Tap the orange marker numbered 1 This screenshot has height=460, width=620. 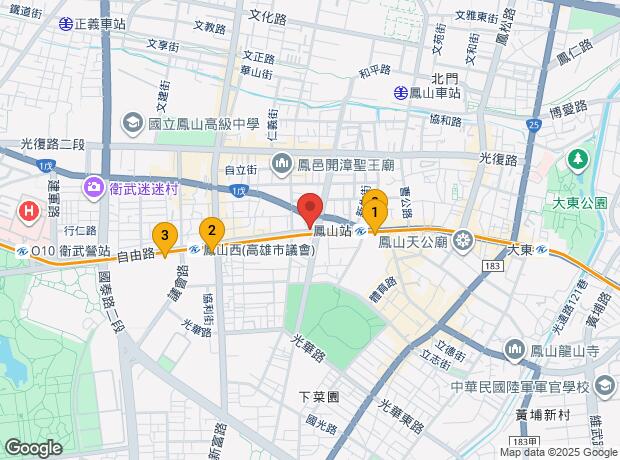pos(374,213)
